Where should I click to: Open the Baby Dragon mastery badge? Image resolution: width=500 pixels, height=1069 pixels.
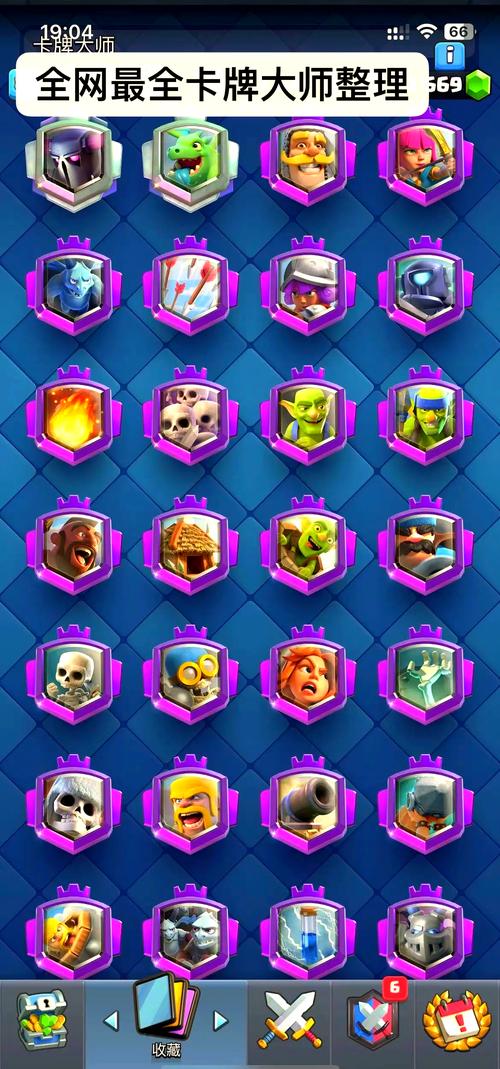coord(190,161)
